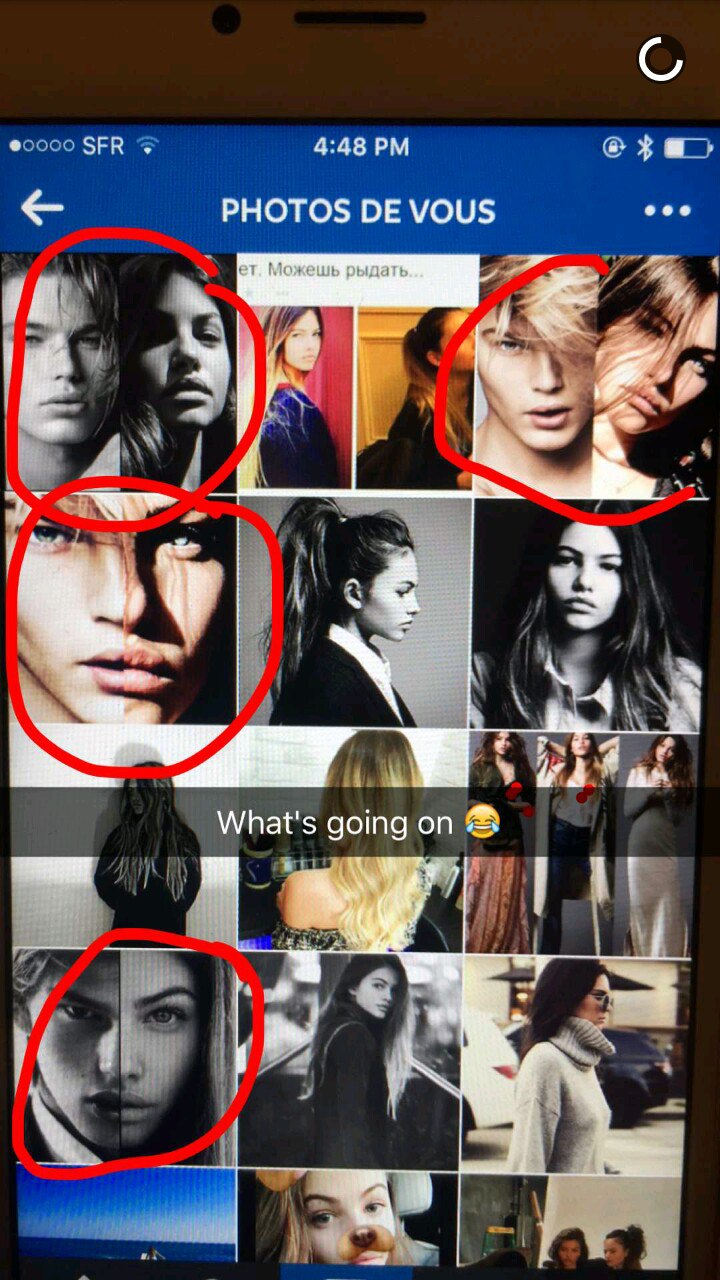This screenshot has height=1280, width=720.
Task: Open the three-outfit collage photo
Action: 579,843
